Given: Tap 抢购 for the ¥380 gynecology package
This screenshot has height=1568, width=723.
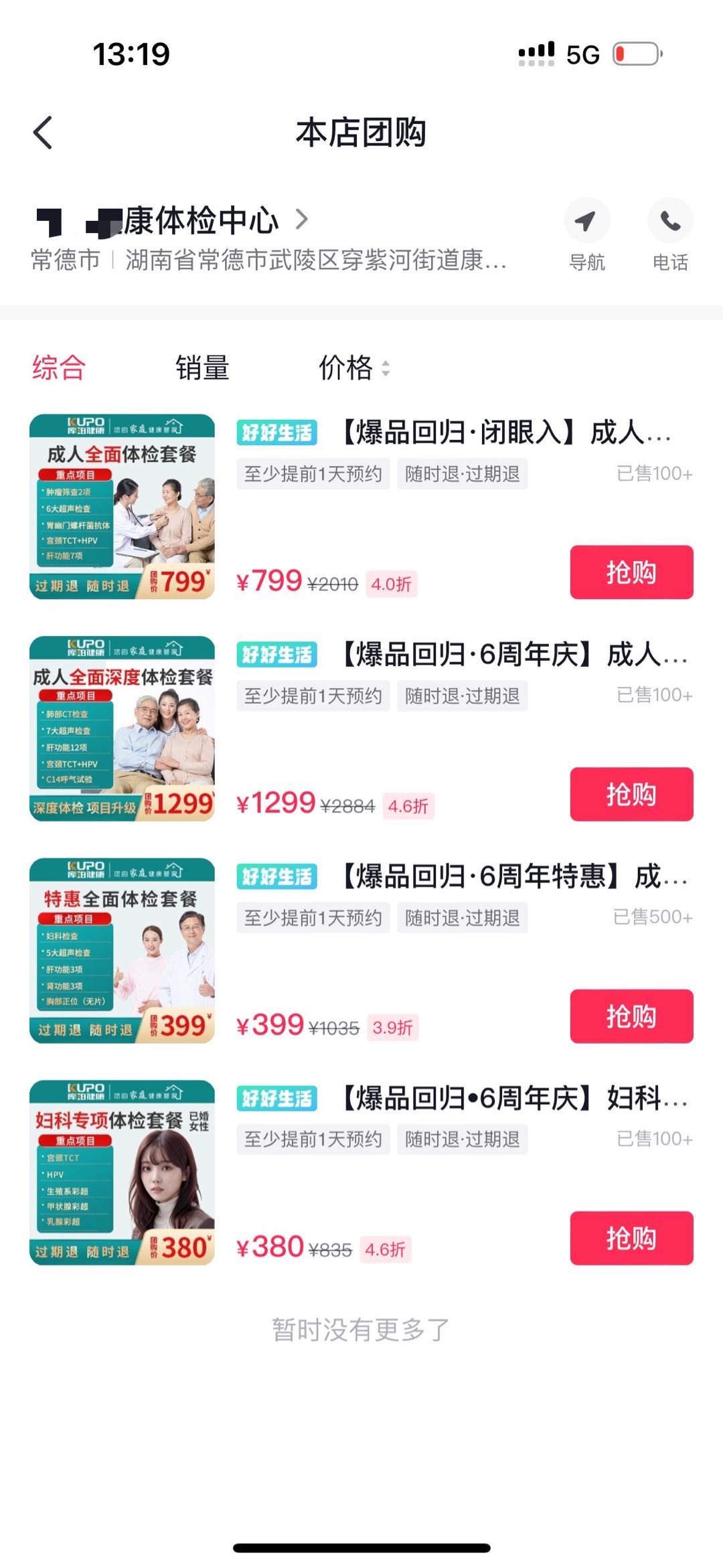Looking at the screenshot, I should click(631, 1238).
